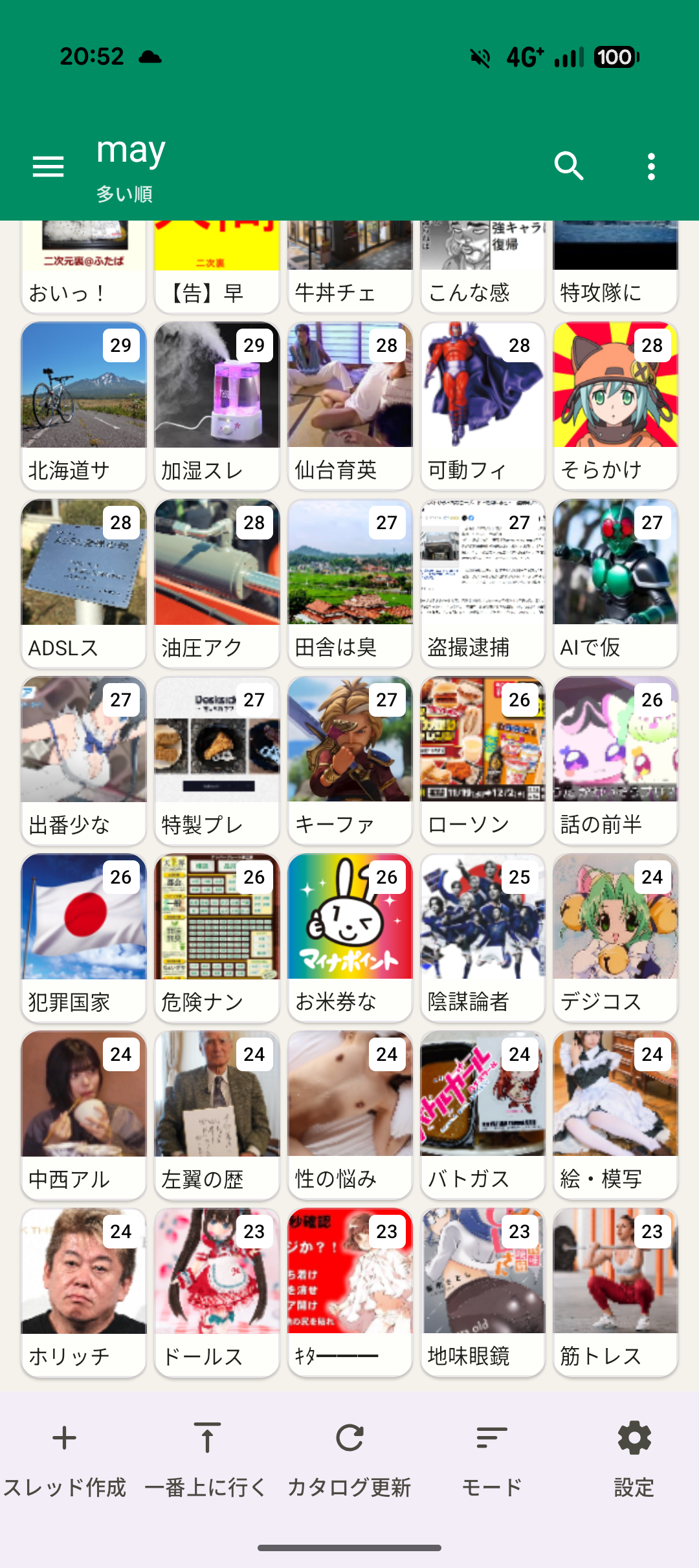Open the AIで仮 thread
Image resolution: width=699 pixels, height=1568 pixels.
coord(616,583)
